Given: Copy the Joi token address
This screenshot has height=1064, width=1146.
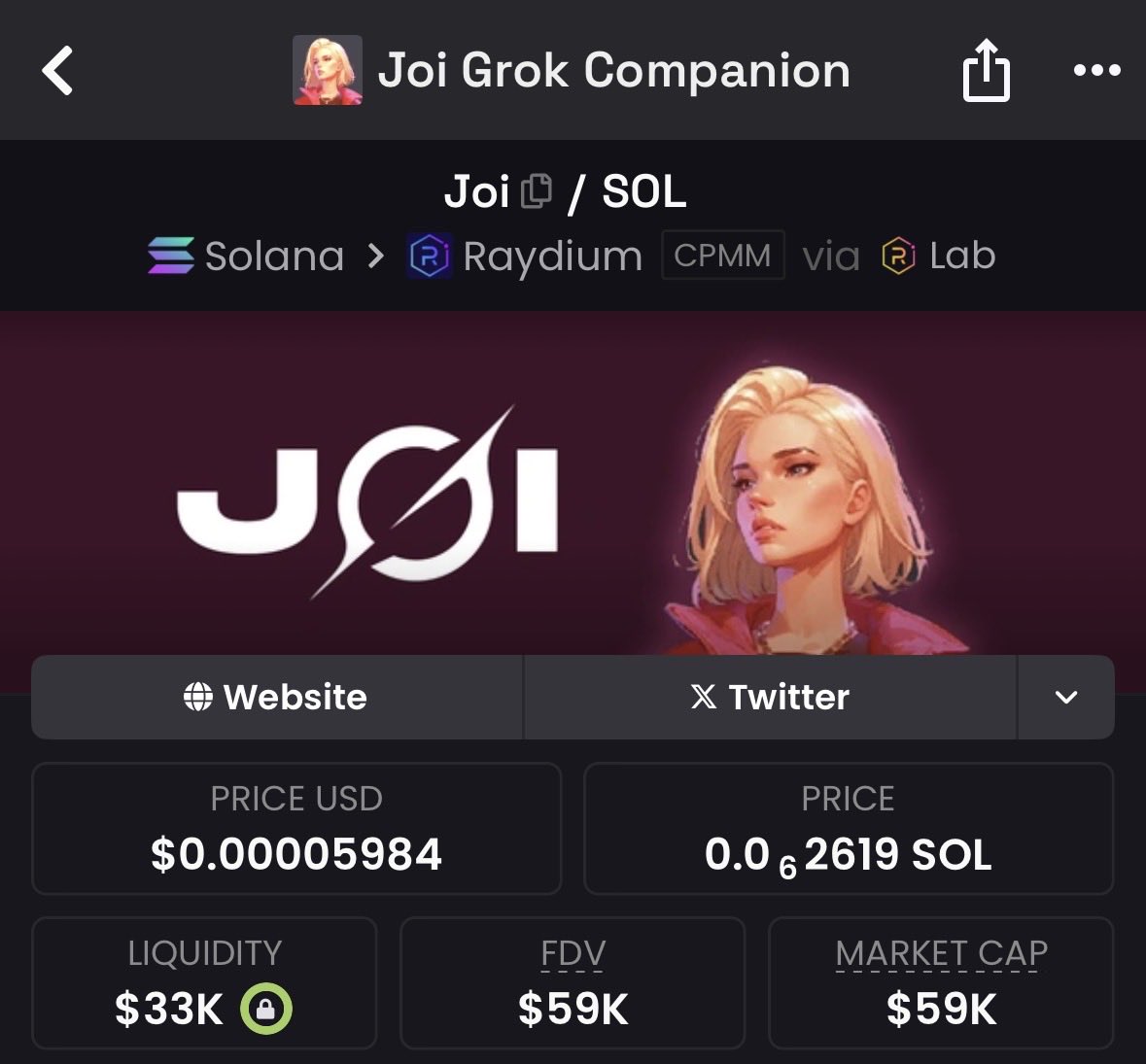Looking at the screenshot, I should click(x=537, y=191).
